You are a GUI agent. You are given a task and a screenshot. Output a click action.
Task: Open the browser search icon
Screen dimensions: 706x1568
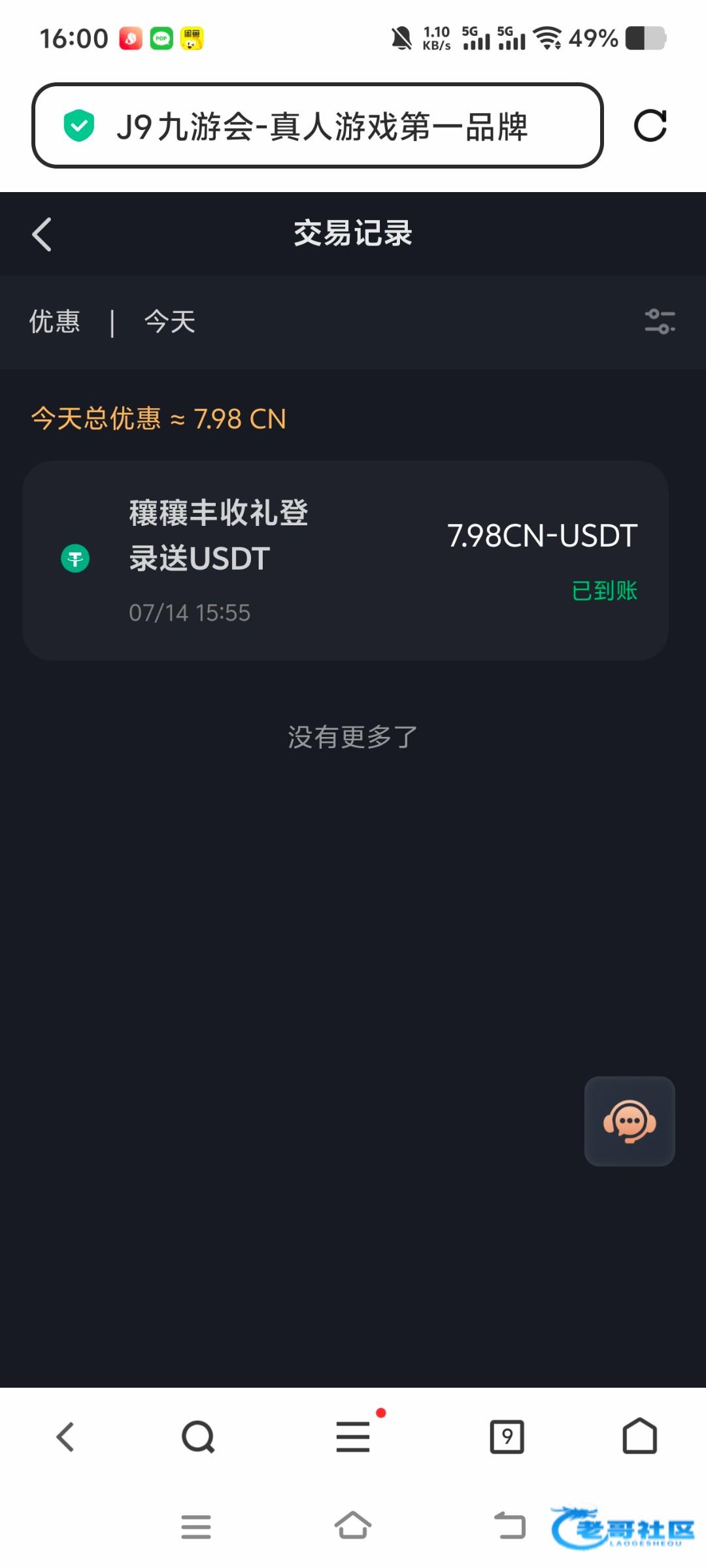198,1437
